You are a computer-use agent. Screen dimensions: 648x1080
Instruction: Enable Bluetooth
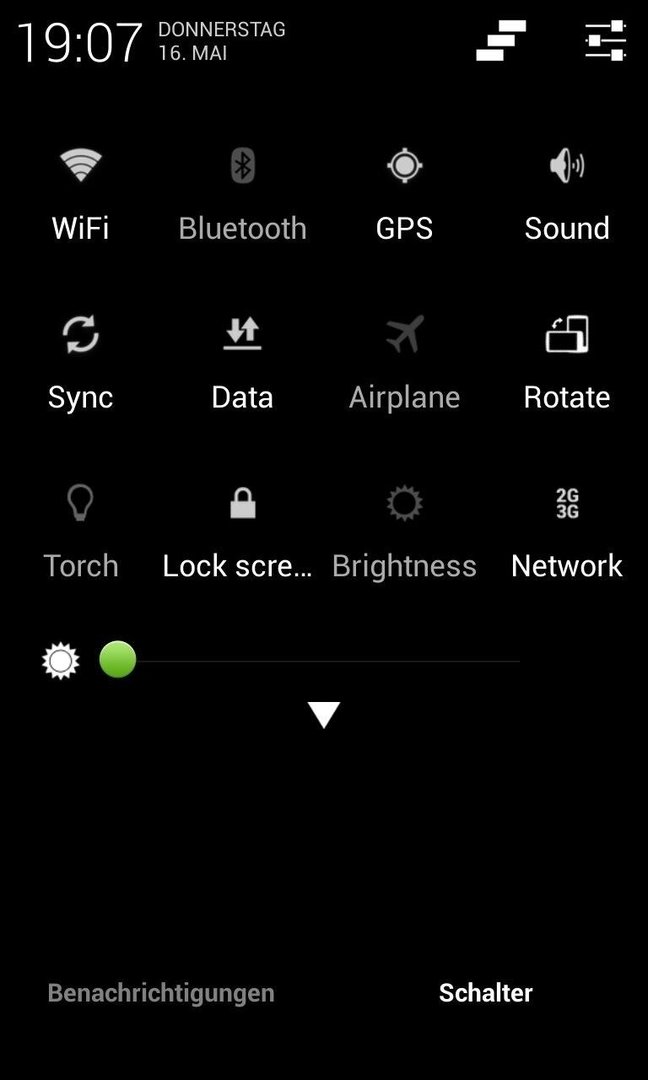(242, 195)
